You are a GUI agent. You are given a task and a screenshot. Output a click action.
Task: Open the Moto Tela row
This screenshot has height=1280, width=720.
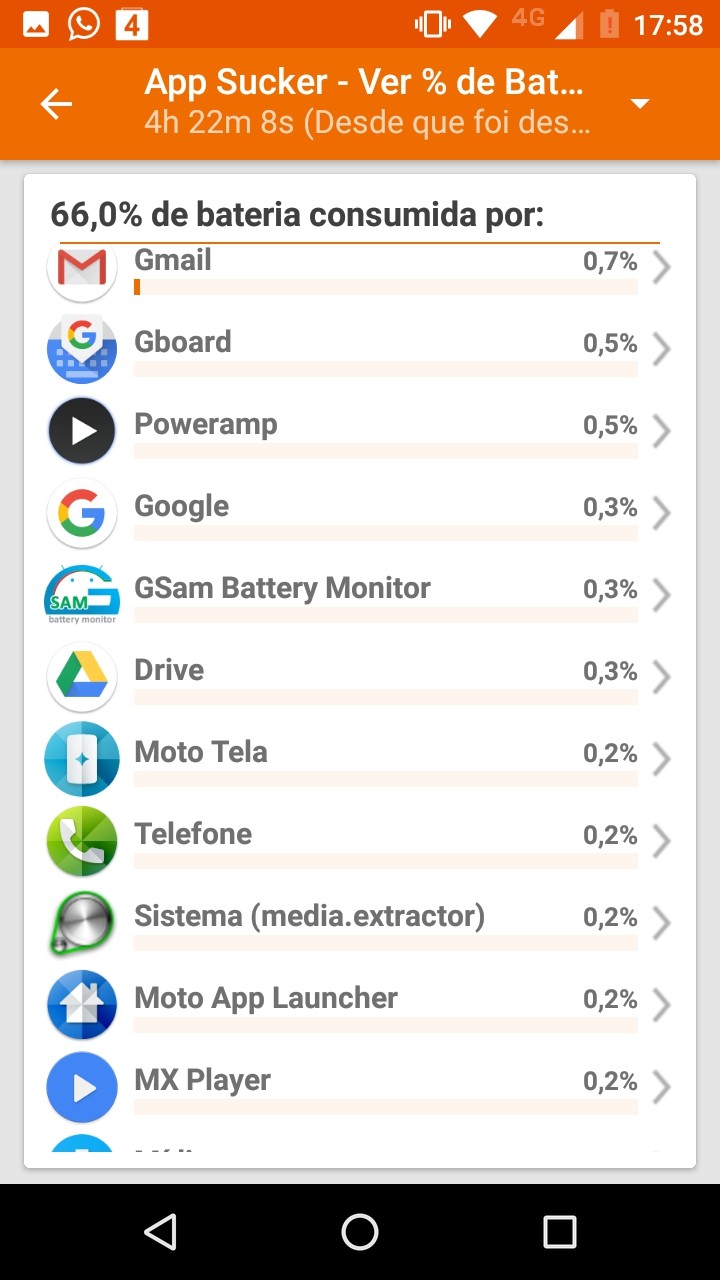tap(360, 759)
